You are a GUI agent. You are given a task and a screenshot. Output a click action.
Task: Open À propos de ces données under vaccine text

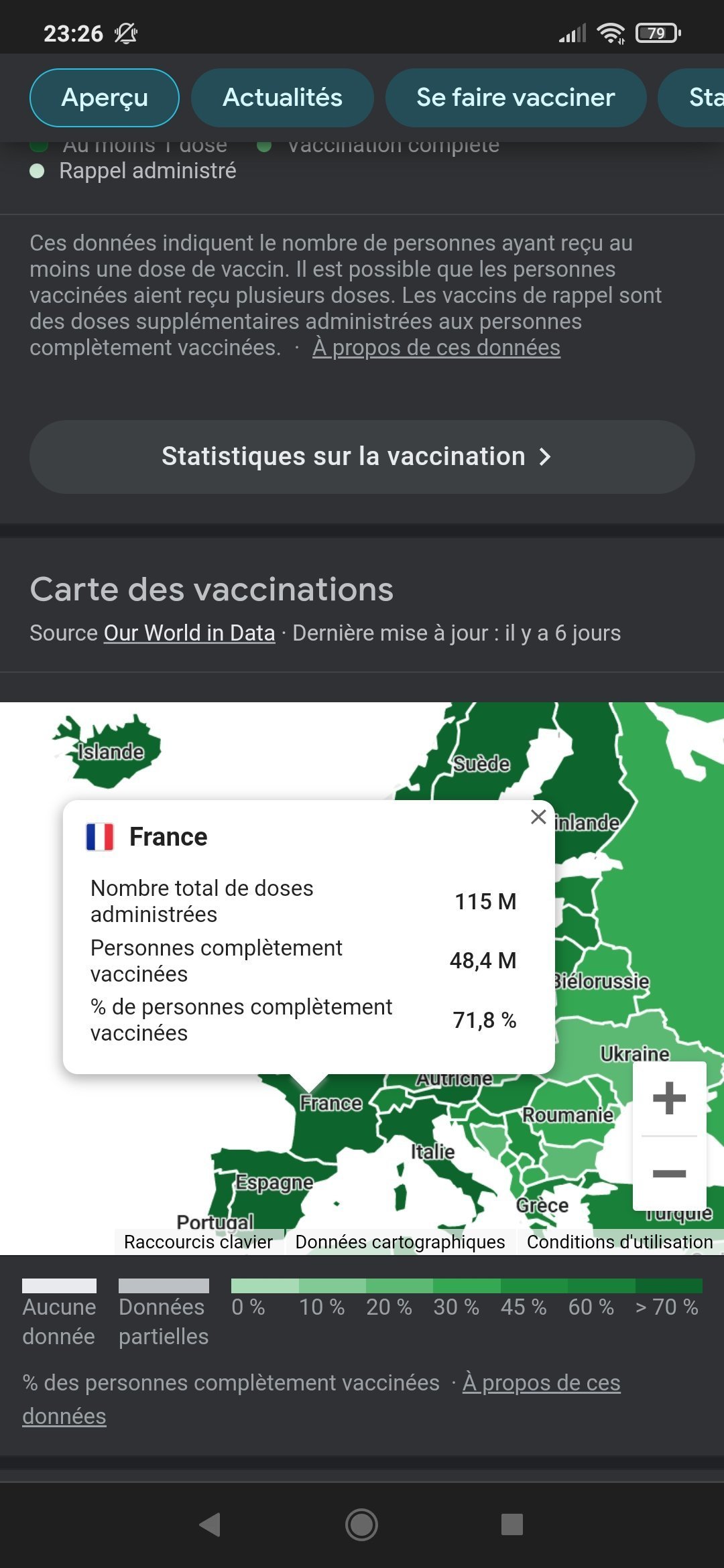coord(436,348)
